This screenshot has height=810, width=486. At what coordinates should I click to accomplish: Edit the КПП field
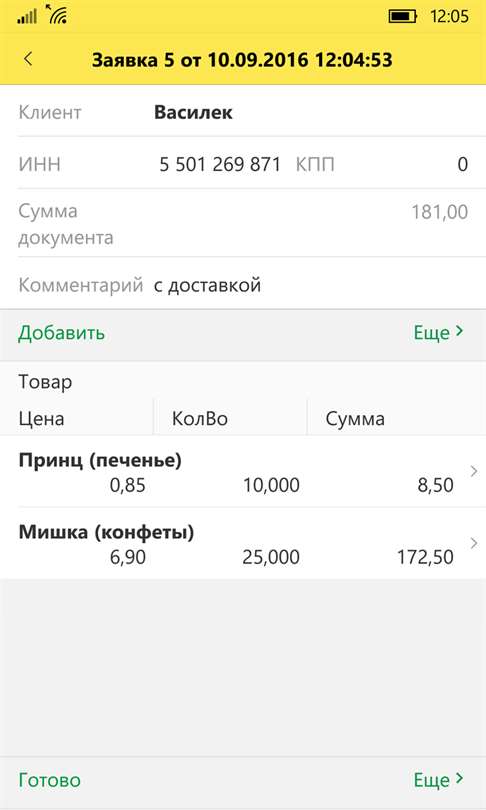pos(402,164)
